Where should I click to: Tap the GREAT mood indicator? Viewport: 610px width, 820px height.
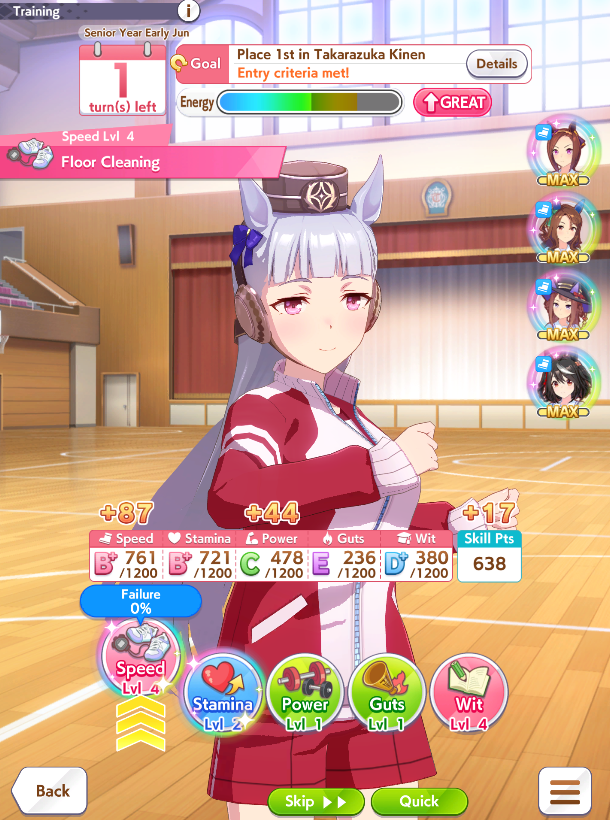point(453,102)
